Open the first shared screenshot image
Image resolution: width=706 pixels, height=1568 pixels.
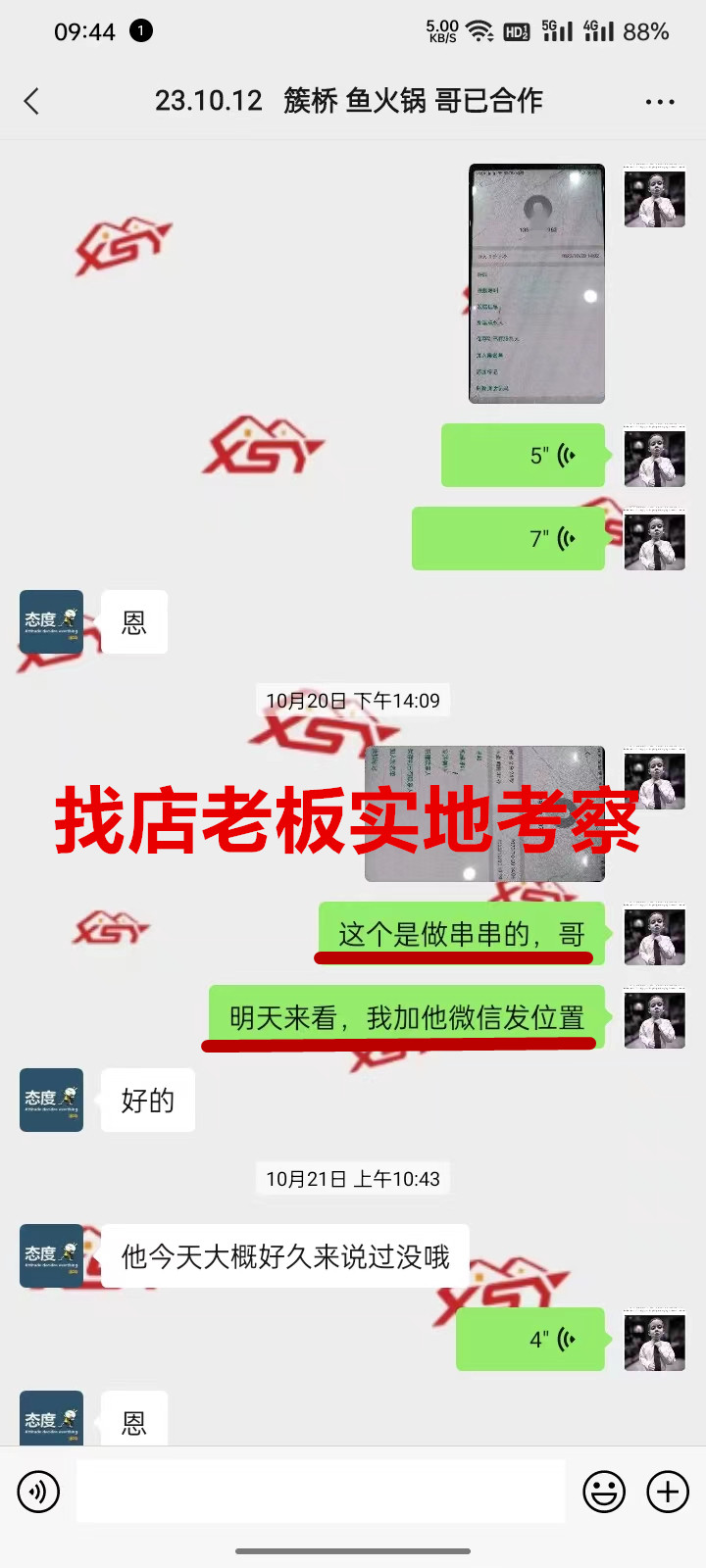click(536, 283)
